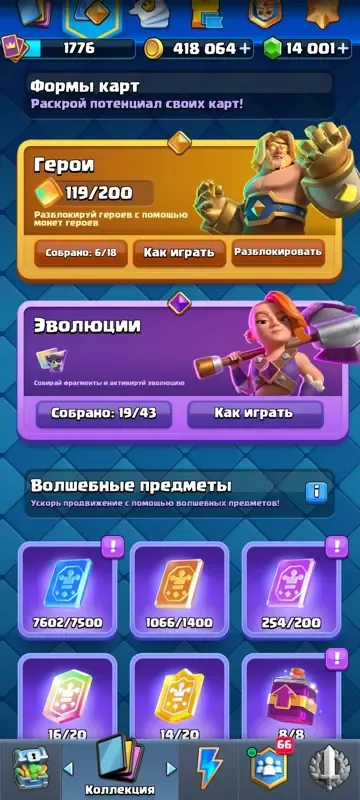Select the orange wild card 1066/1400

[x=179, y=590]
